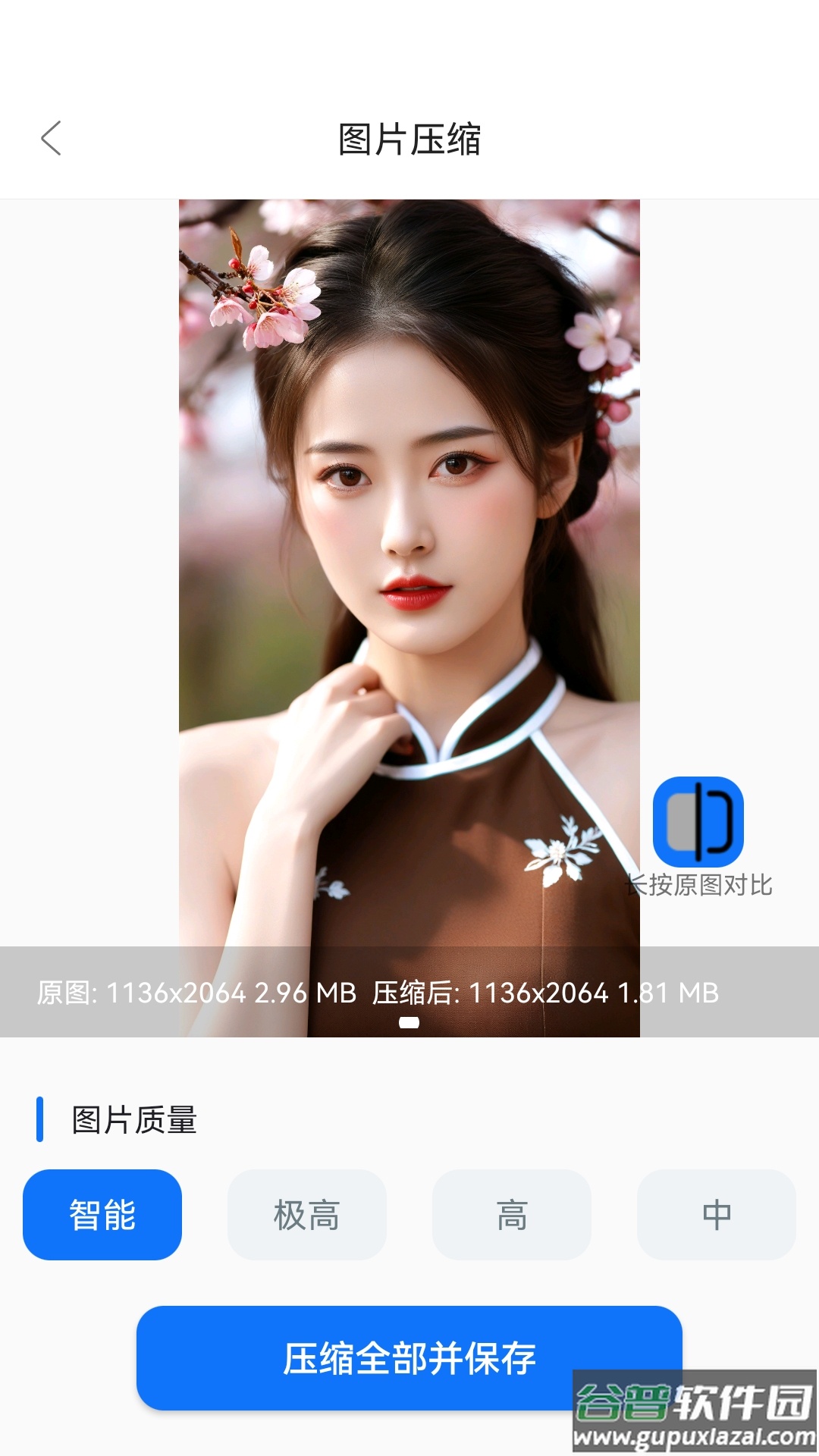Image resolution: width=819 pixels, height=1456 pixels.
Task: Switch quality to 高
Action: click(511, 1215)
